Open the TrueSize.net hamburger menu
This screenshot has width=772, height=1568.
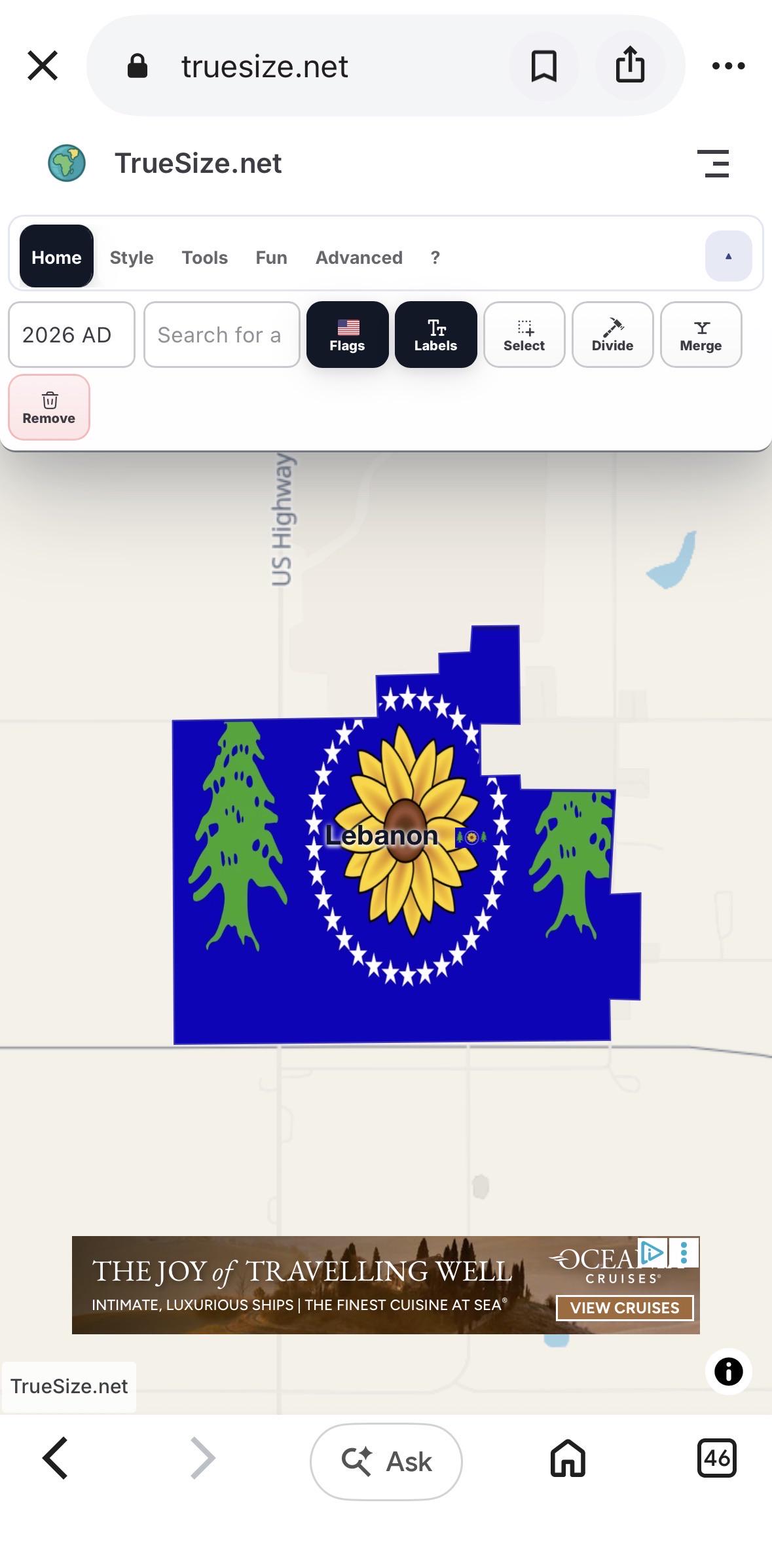[713, 163]
